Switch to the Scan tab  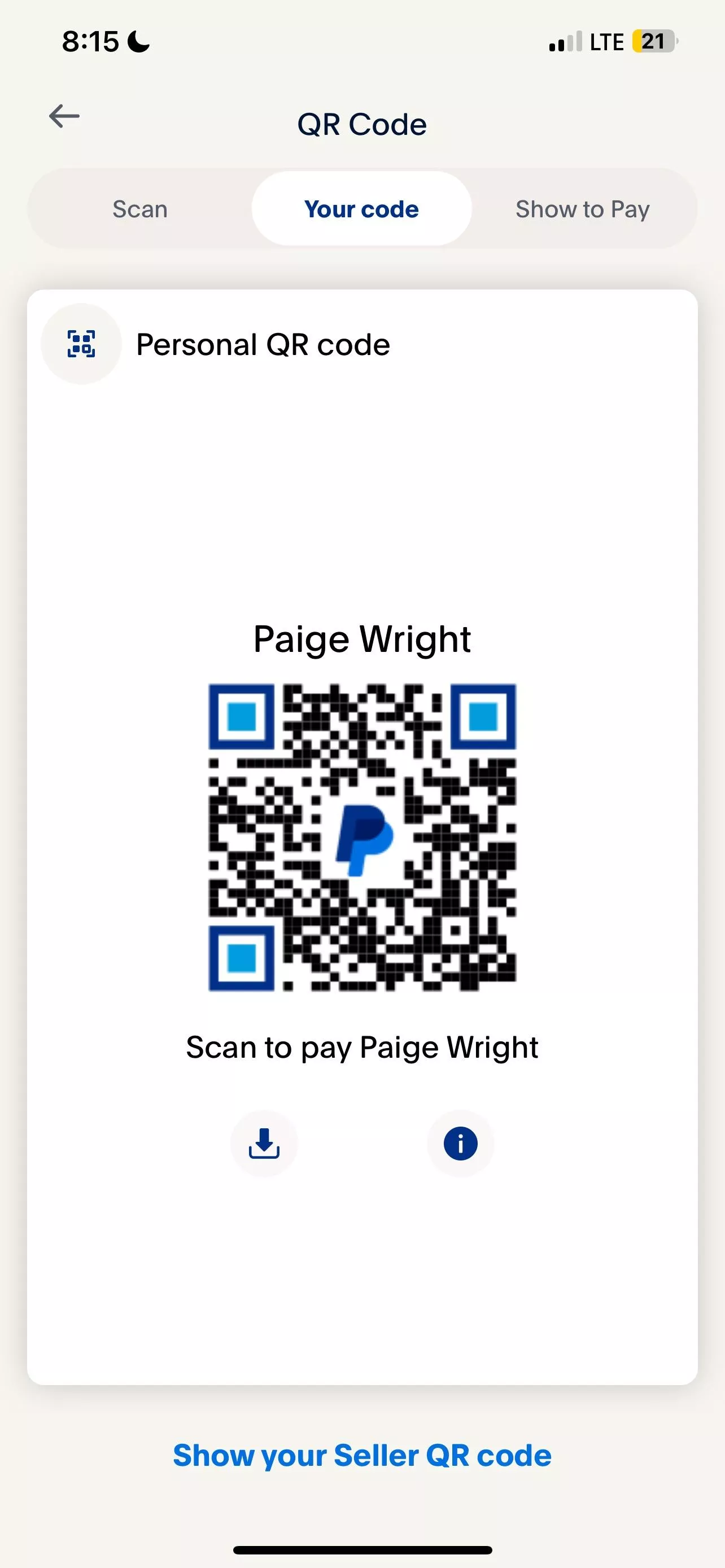pos(140,209)
